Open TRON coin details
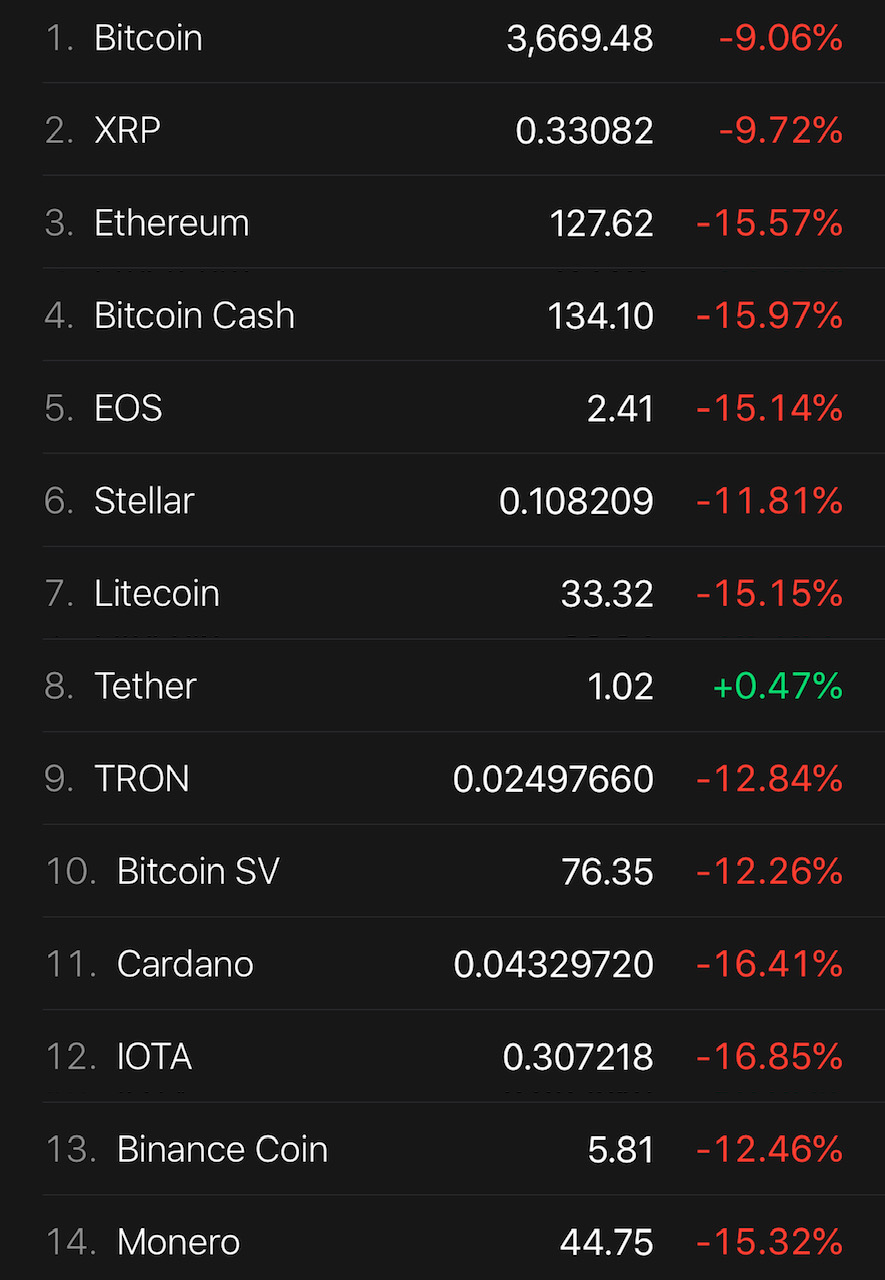The width and height of the screenshot is (885, 1280). pyautogui.click(x=141, y=779)
